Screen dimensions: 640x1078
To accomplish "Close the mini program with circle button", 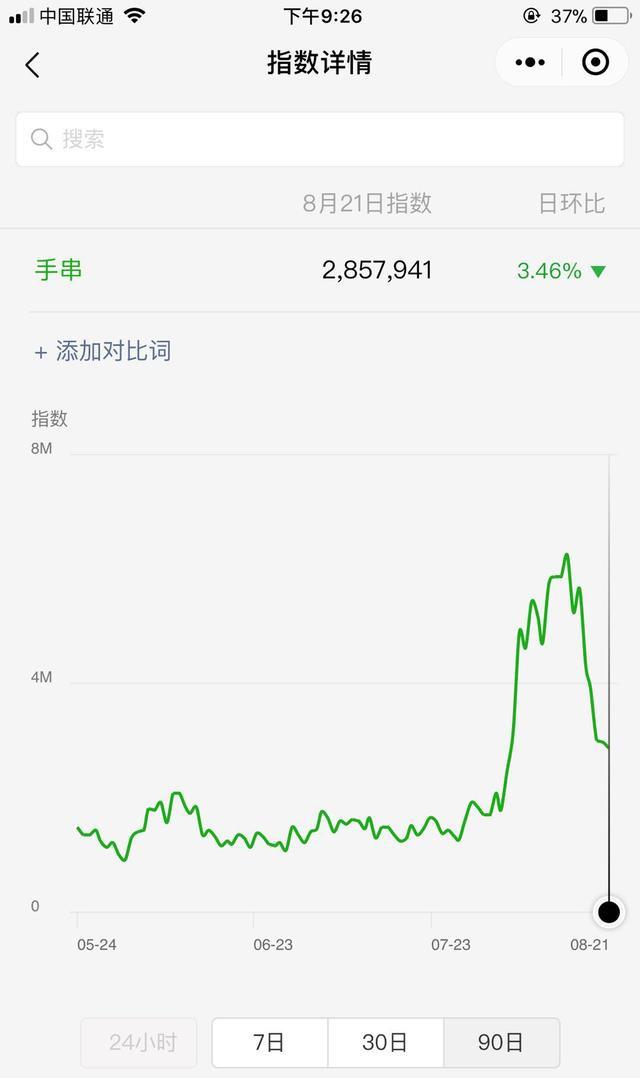I will [x=595, y=63].
